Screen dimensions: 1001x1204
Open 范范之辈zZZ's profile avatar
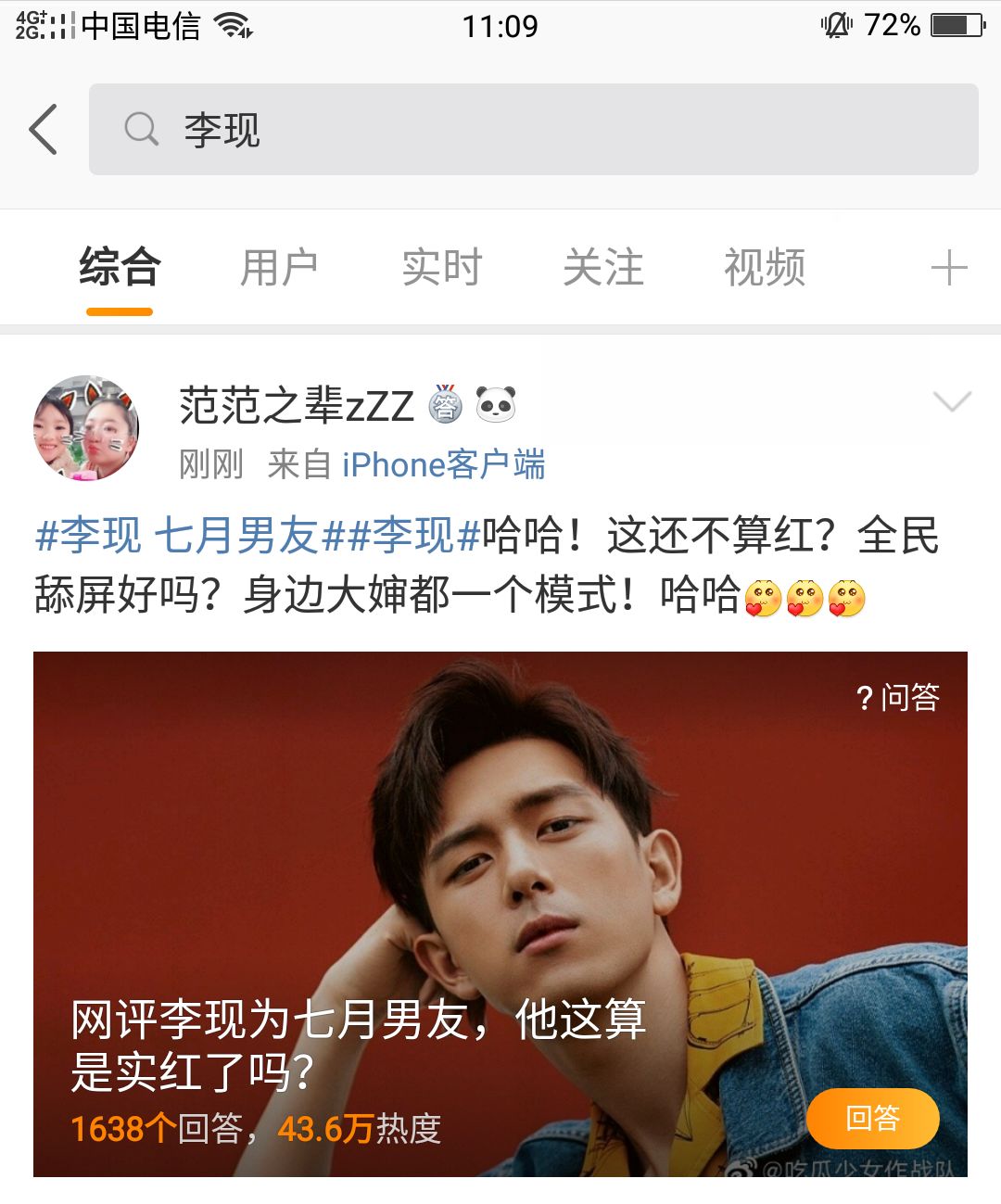[86, 428]
